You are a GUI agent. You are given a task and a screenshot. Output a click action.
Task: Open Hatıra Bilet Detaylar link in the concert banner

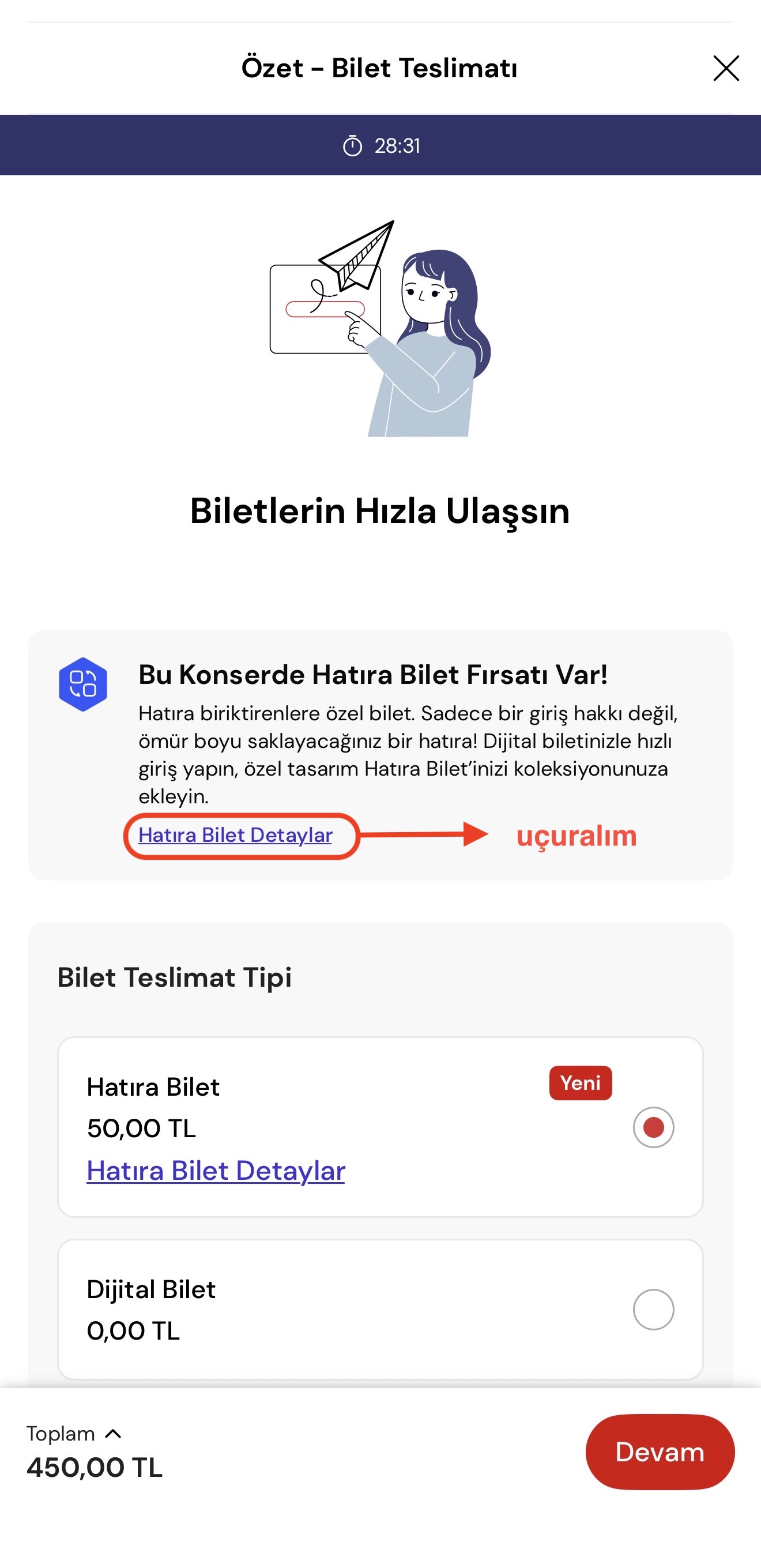tap(235, 834)
